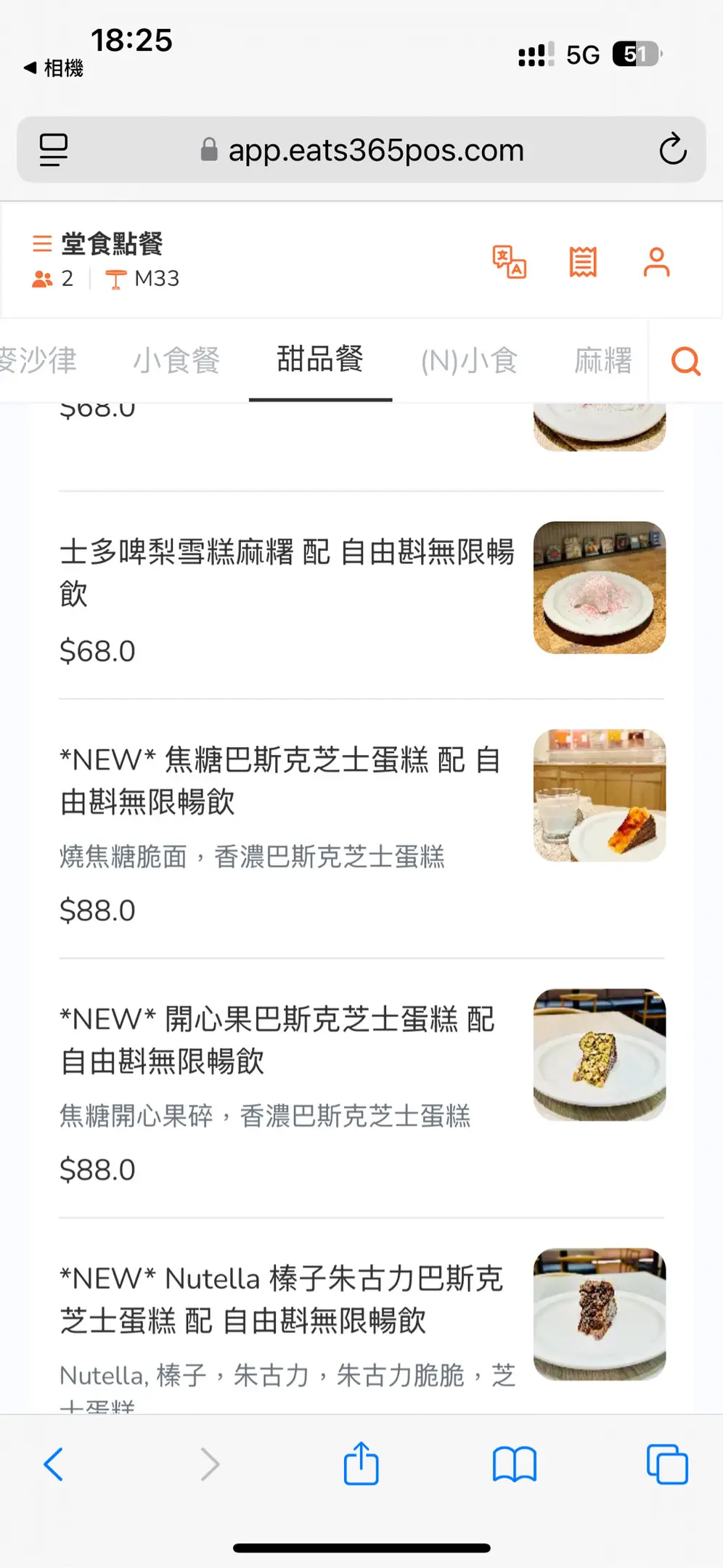Tap the app.eats365pos.com address bar
The height and width of the screenshot is (1568, 723).
click(x=376, y=150)
